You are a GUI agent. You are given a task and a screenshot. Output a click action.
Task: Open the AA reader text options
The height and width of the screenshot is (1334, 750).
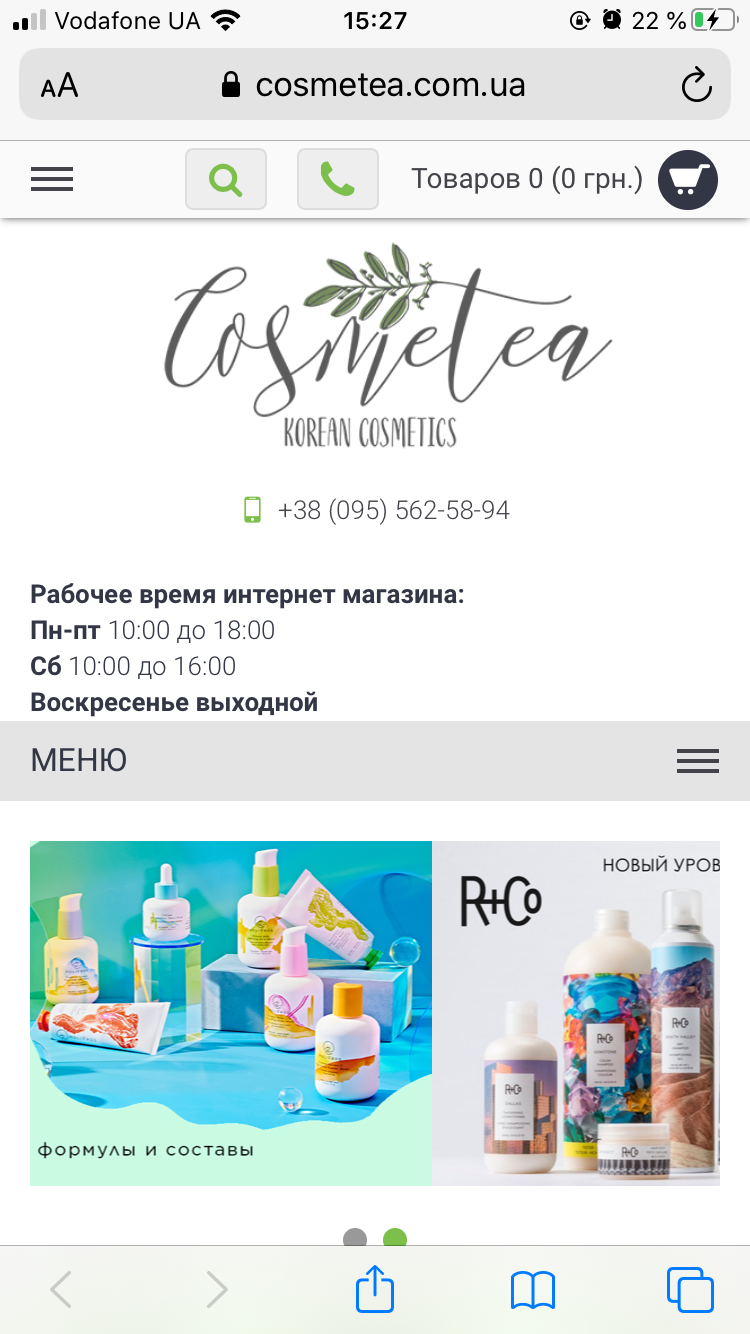(60, 86)
